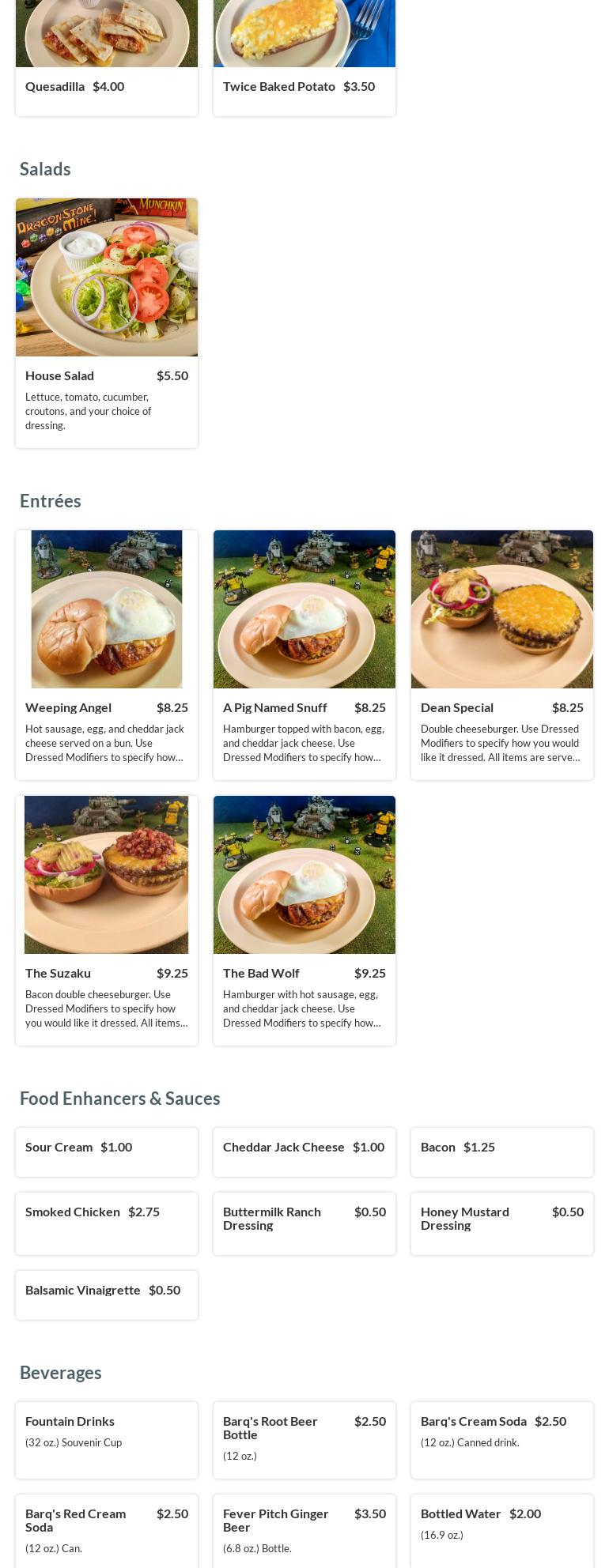Screen dimensions: 609x1568
Task: Pick Honey Mustard Dressing
Action: click(501, 1223)
